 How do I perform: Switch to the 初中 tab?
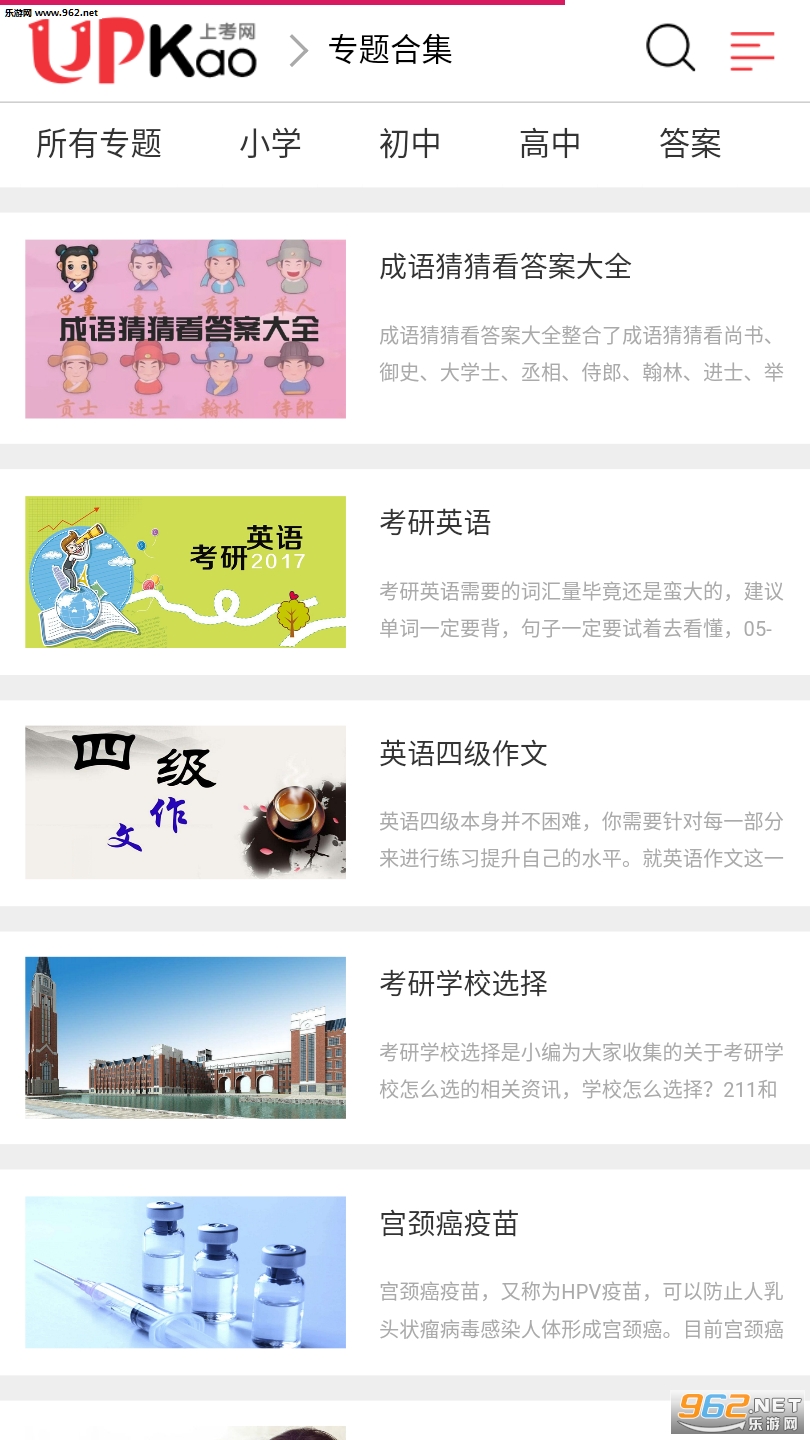point(410,144)
